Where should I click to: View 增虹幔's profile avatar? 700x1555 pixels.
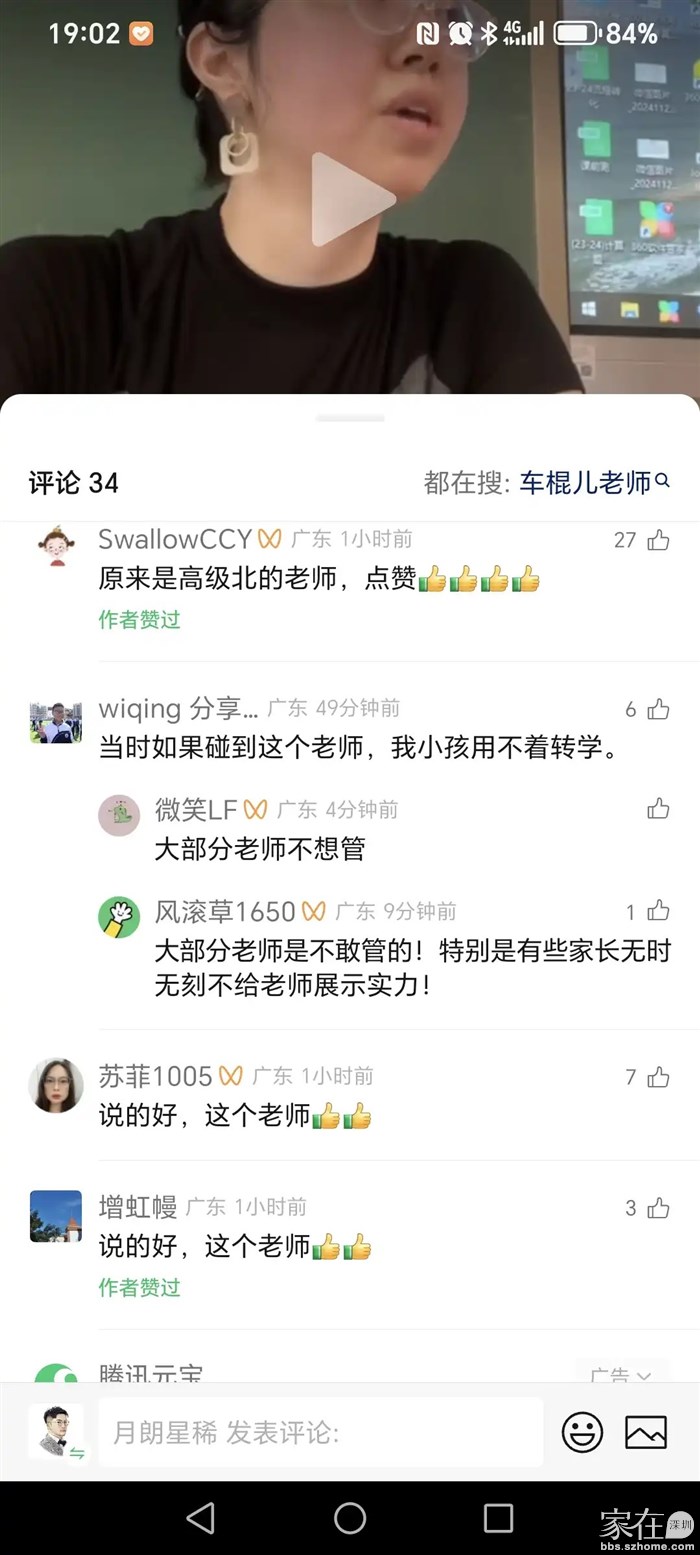56,1216
